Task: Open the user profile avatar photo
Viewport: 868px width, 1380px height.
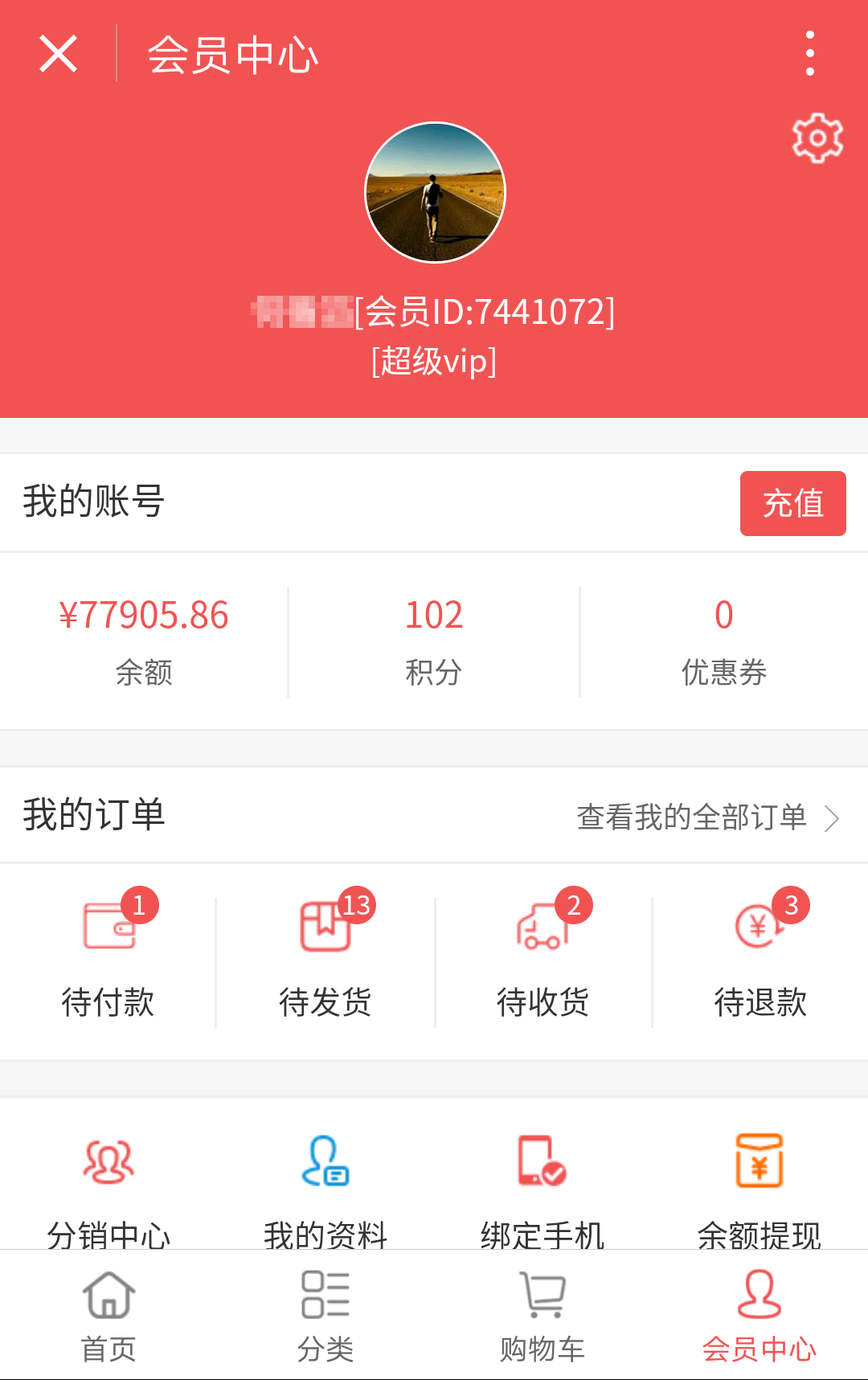Action: [434, 192]
